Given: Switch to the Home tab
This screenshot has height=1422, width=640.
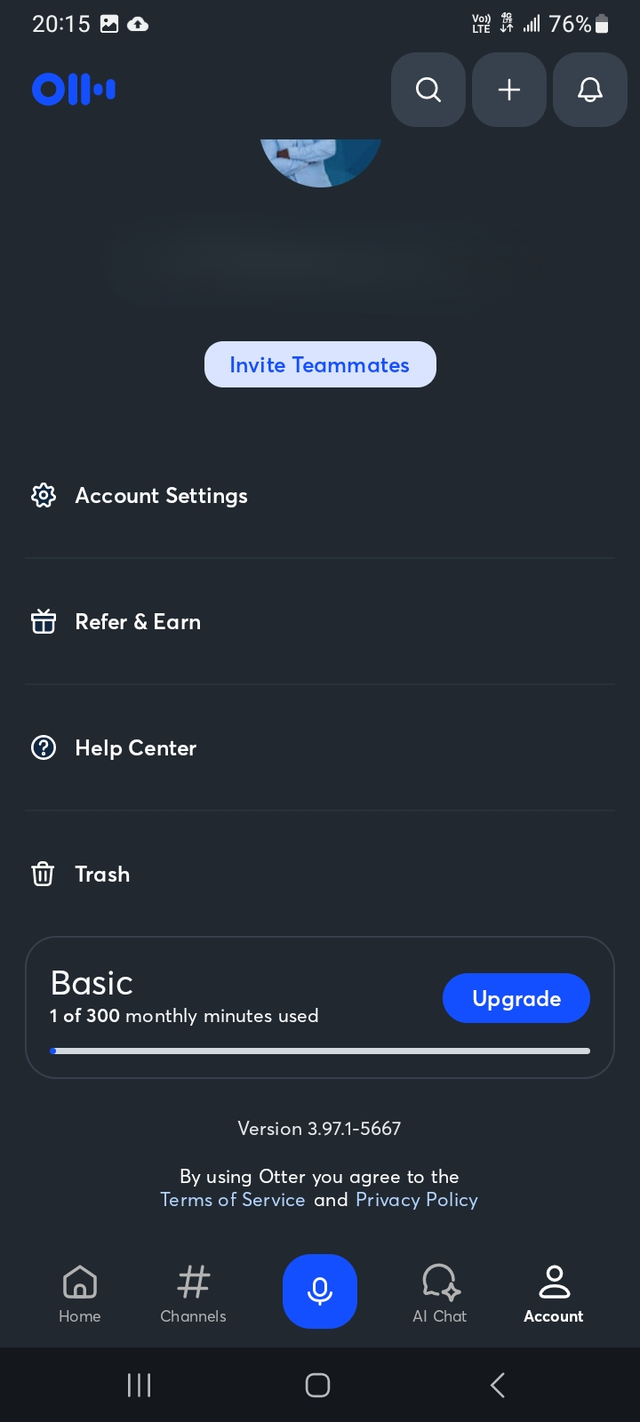Looking at the screenshot, I should pos(80,1292).
